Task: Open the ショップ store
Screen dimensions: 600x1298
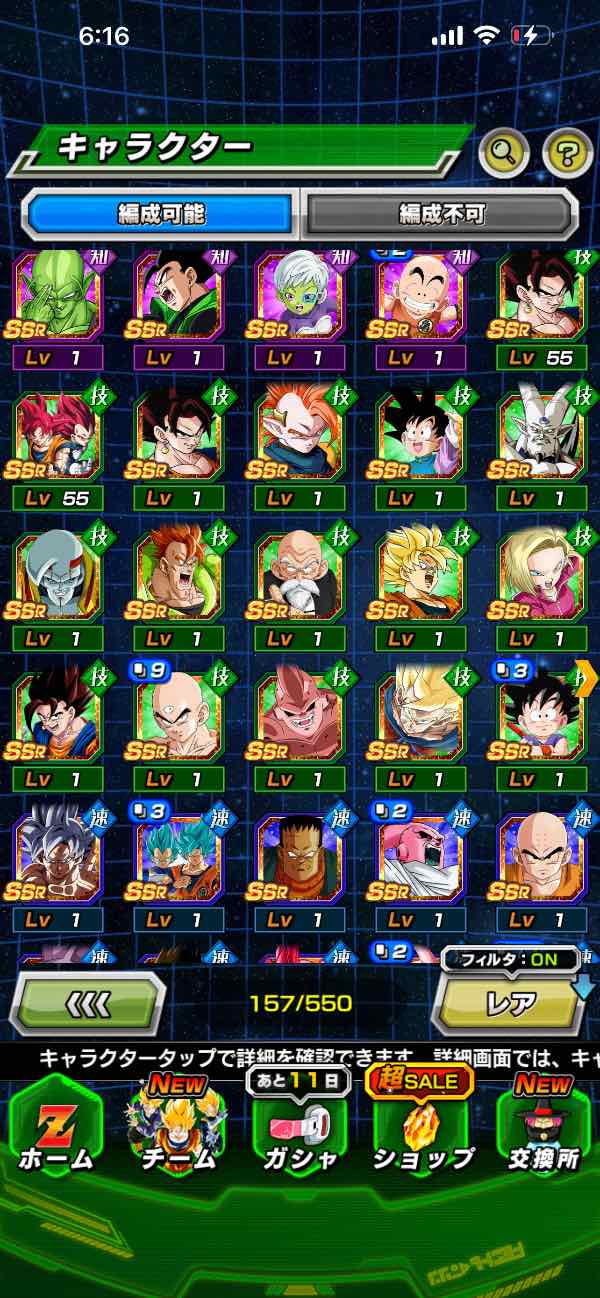Action: (x=422, y=1125)
